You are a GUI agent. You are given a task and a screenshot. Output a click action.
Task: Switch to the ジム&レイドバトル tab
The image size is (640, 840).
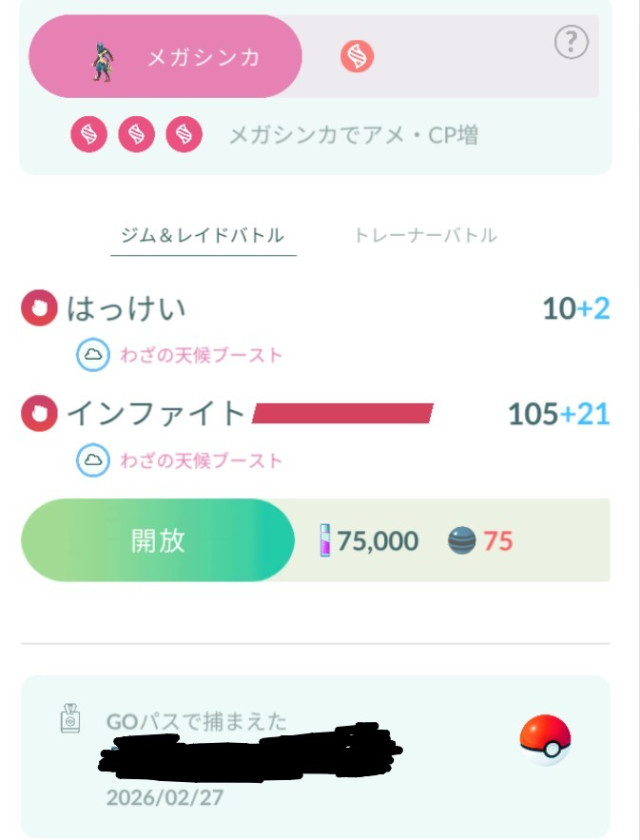click(x=203, y=236)
